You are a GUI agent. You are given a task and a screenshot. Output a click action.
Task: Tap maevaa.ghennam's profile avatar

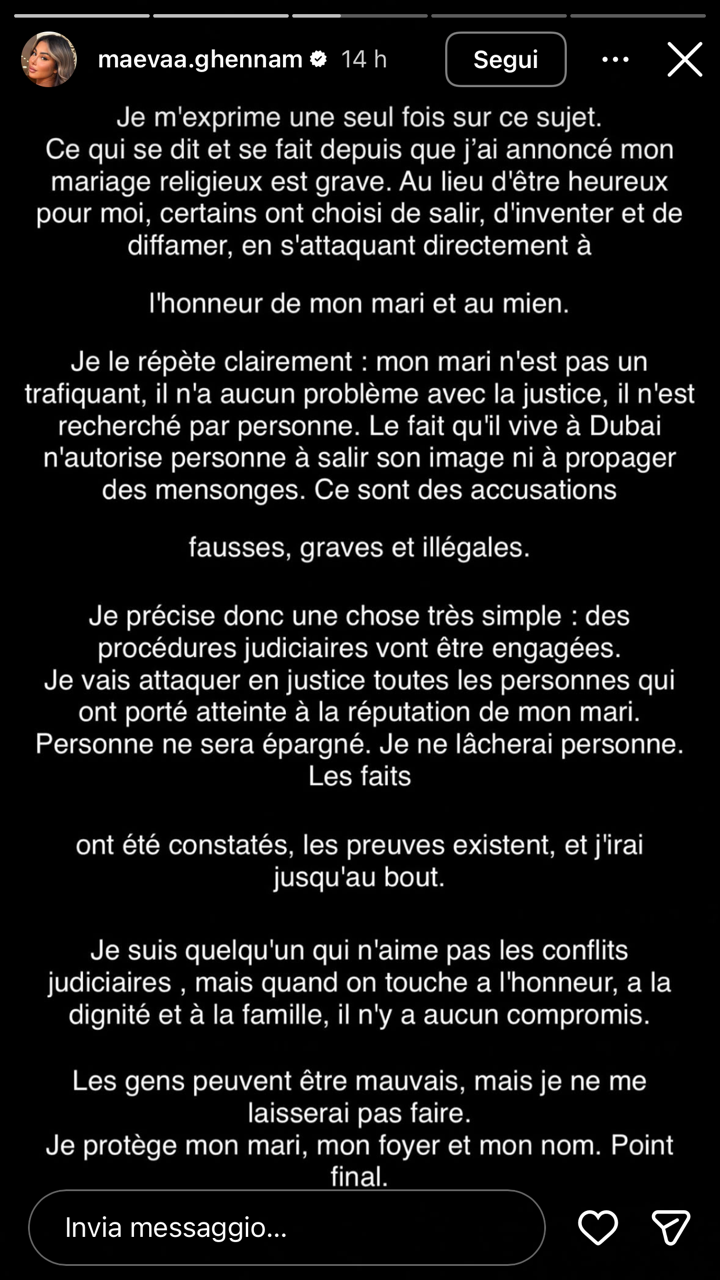tap(49, 59)
